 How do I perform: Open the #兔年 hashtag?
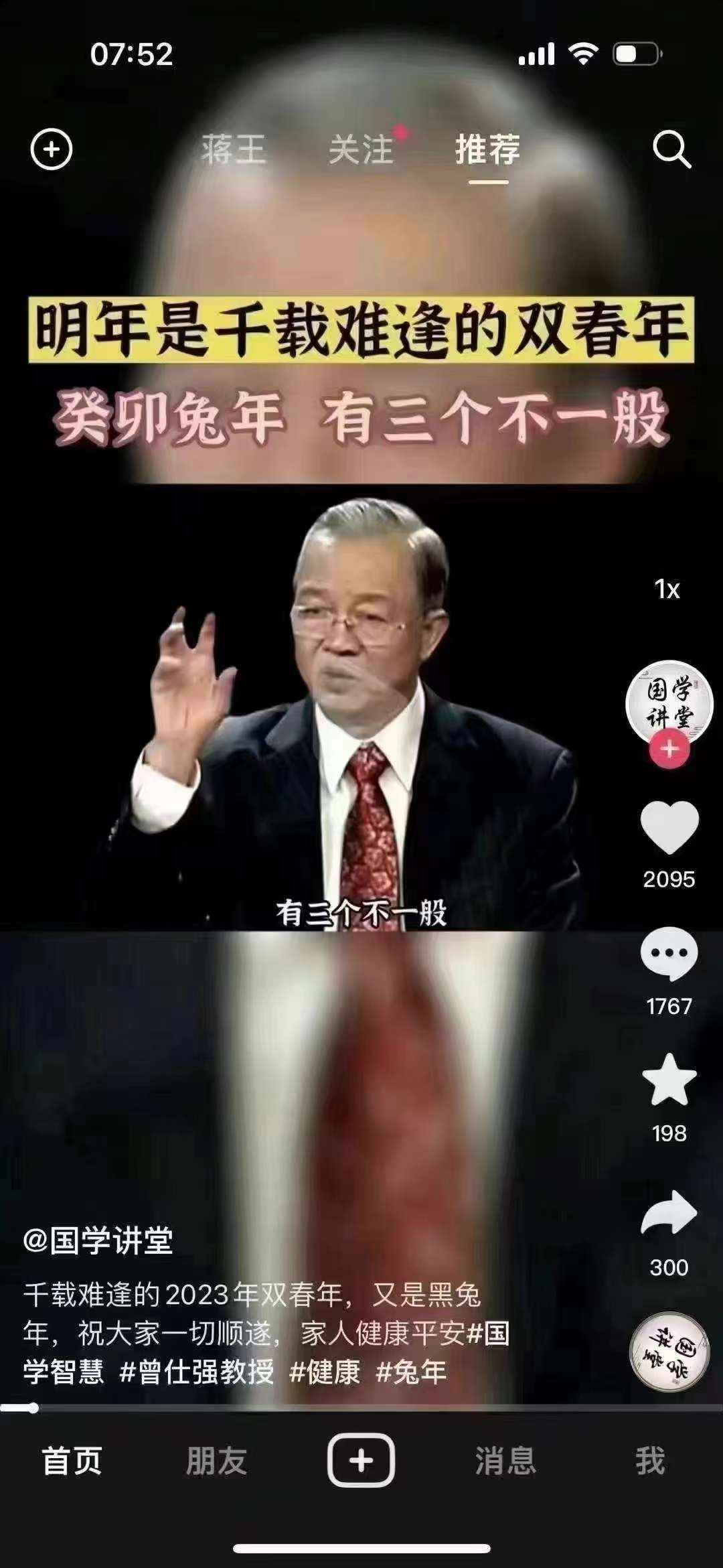(x=411, y=1372)
